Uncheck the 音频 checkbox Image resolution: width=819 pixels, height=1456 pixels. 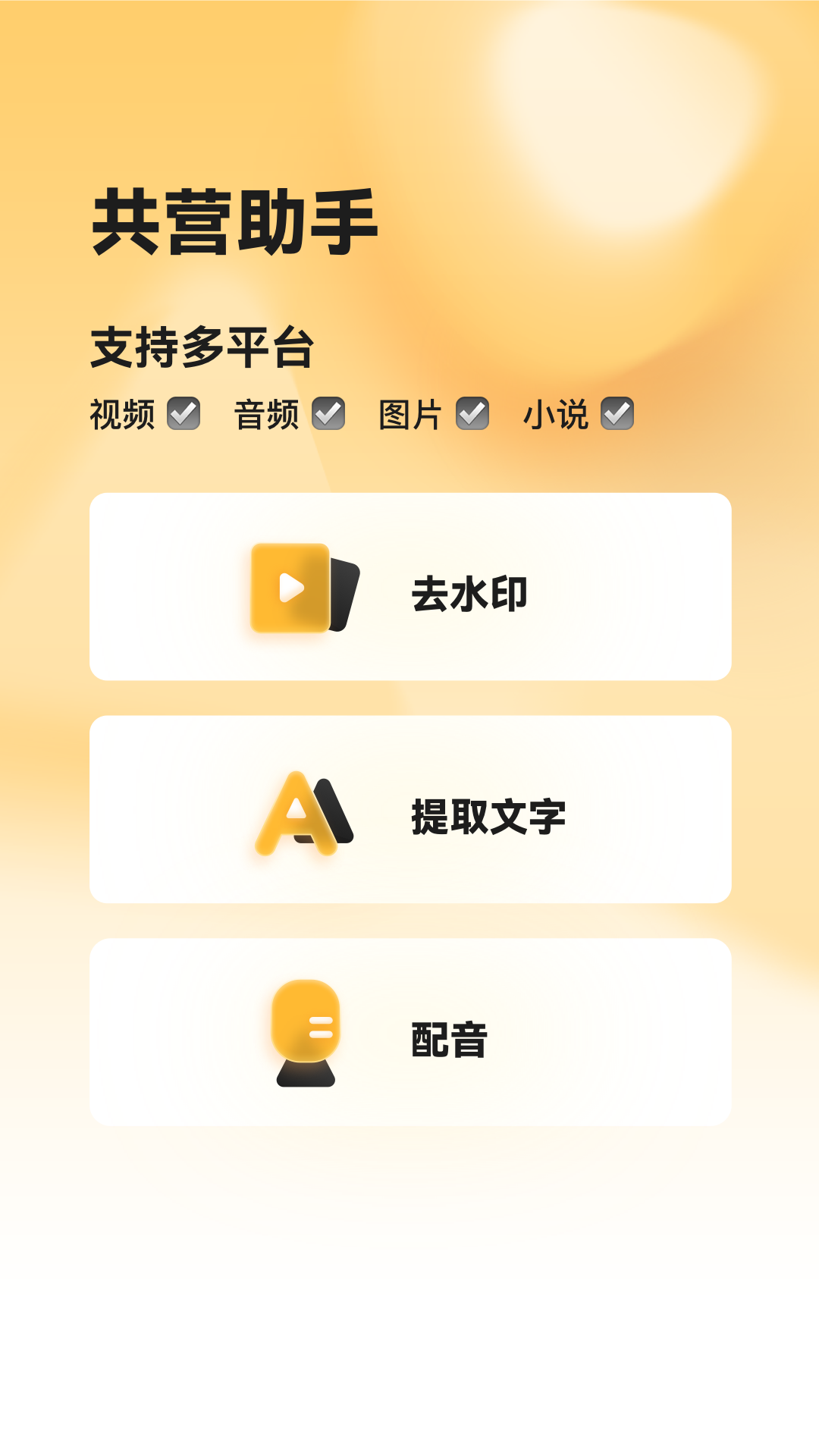point(329,414)
